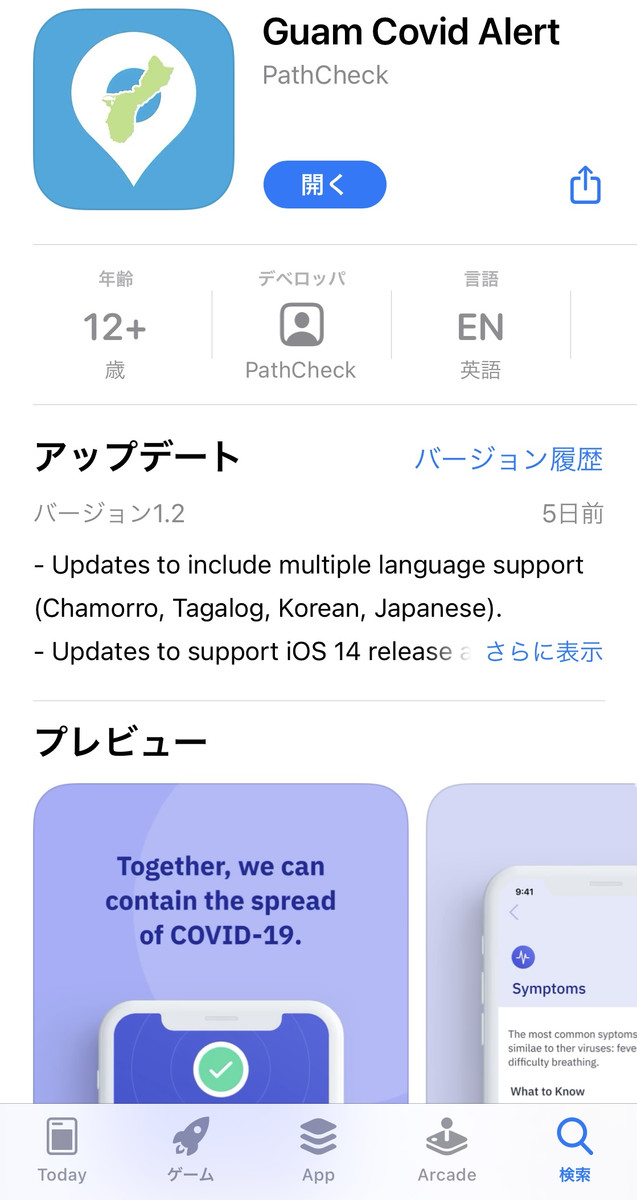
Task: Share the Guam Covid Alert app
Action: pos(585,185)
